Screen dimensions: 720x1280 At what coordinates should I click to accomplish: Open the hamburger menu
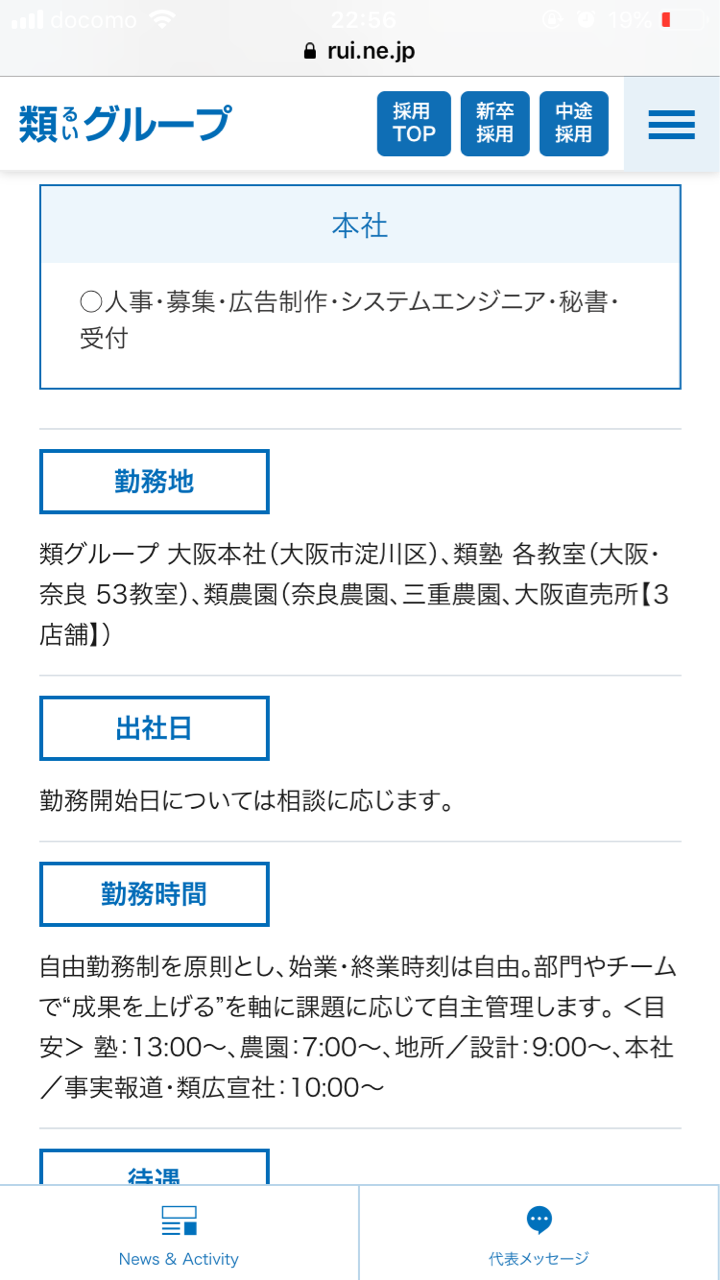tap(672, 124)
